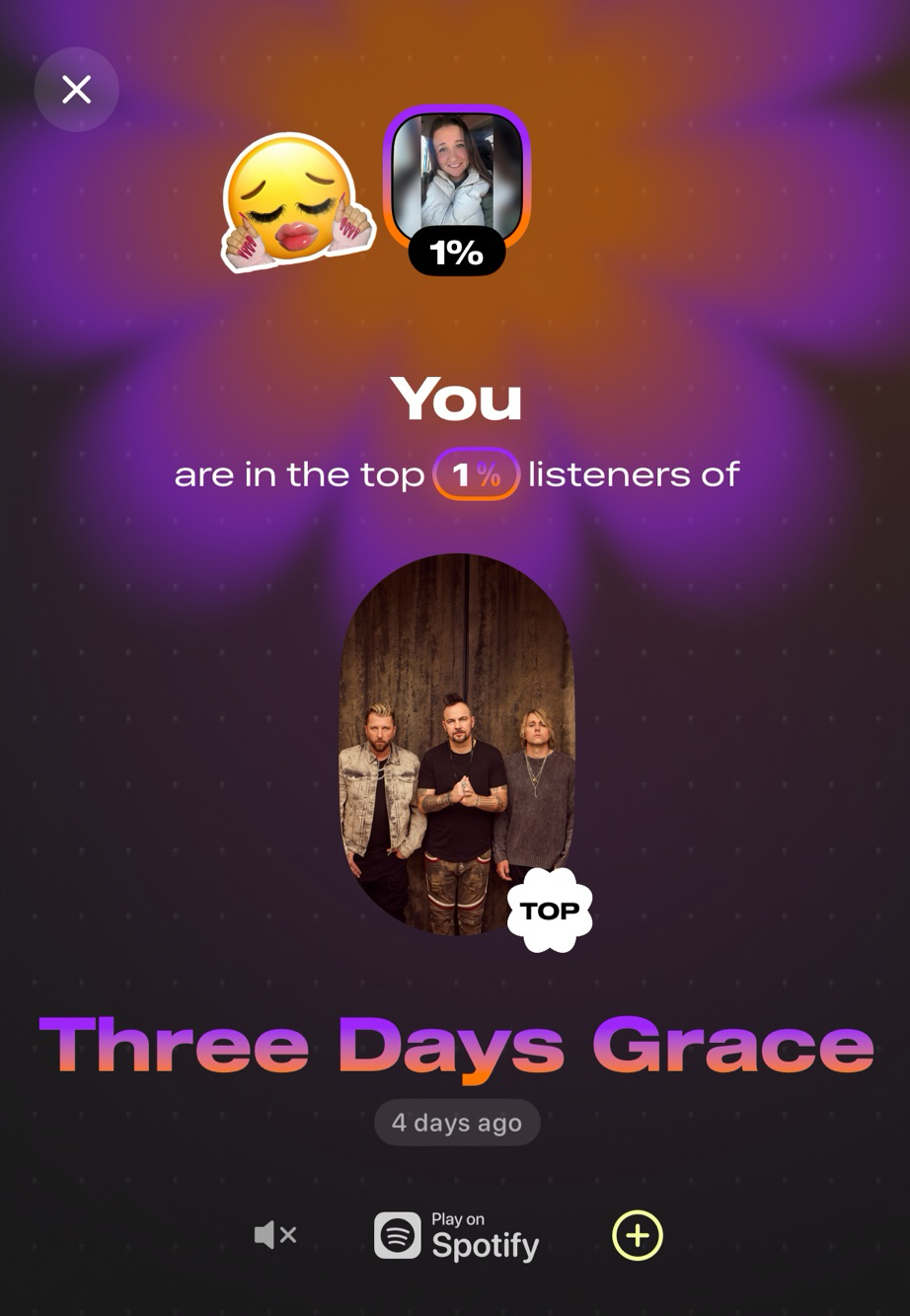Unmute the story audio
Image resolution: width=910 pixels, height=1316 pixels.
point(274,1235)
